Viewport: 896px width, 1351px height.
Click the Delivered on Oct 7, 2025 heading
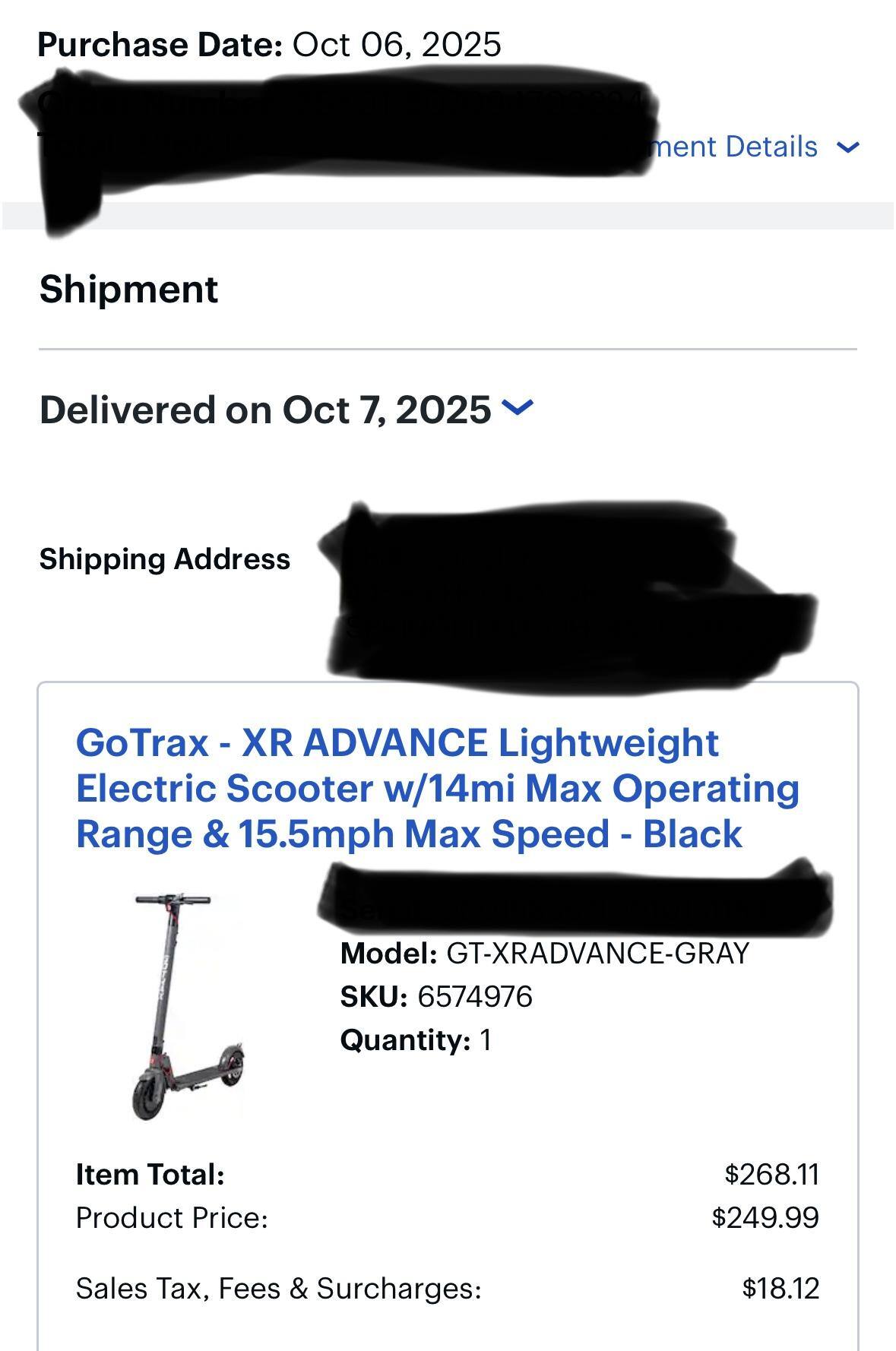[266, 408]
